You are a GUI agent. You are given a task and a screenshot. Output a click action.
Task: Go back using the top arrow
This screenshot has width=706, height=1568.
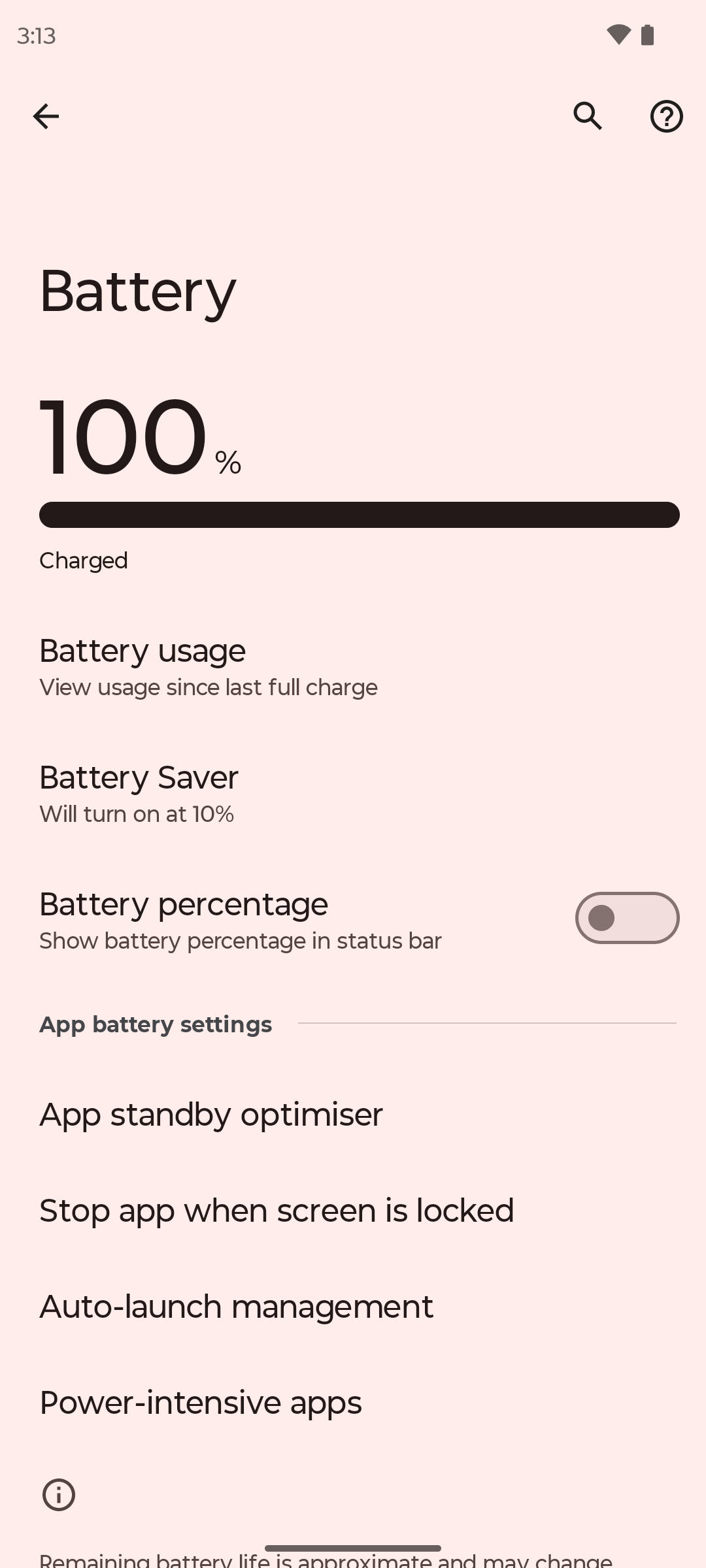coord(46,116)
